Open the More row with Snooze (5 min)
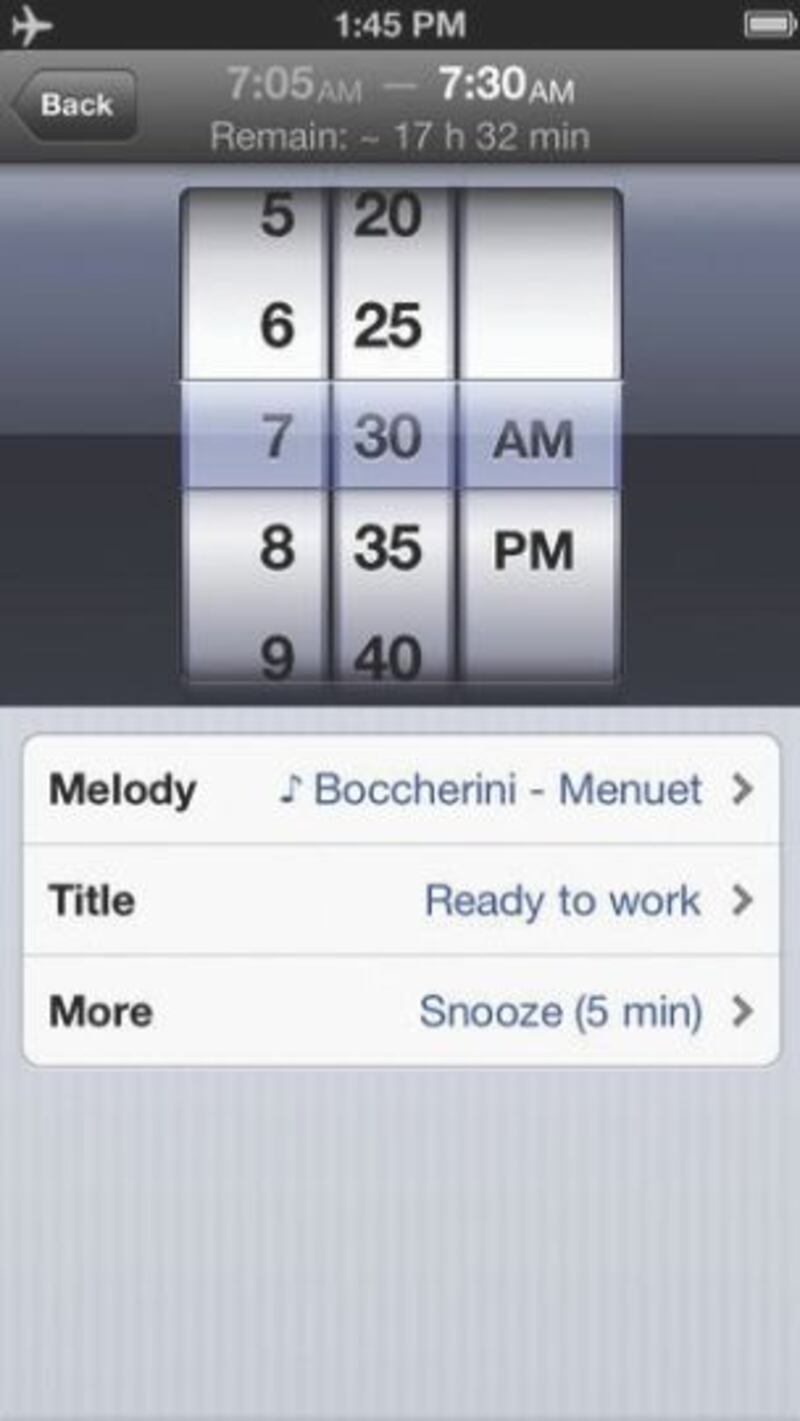Screen dimensions: 800x1421 (400, 1011)
